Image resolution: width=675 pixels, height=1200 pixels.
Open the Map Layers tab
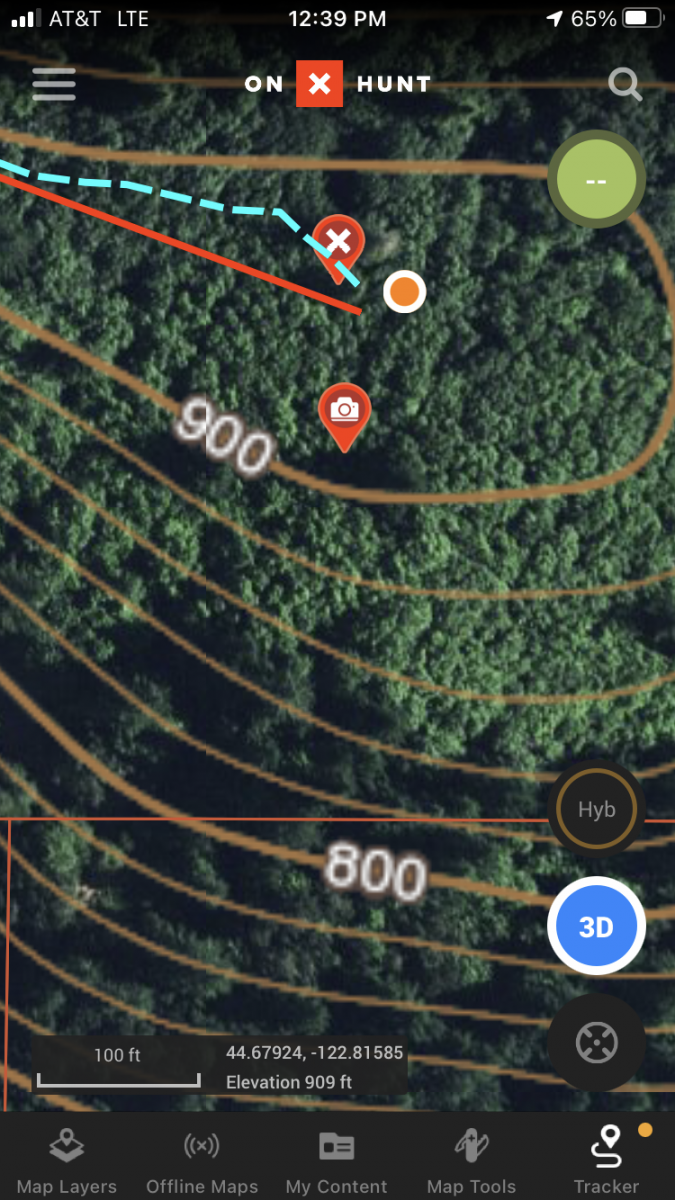click(67, 1159)
